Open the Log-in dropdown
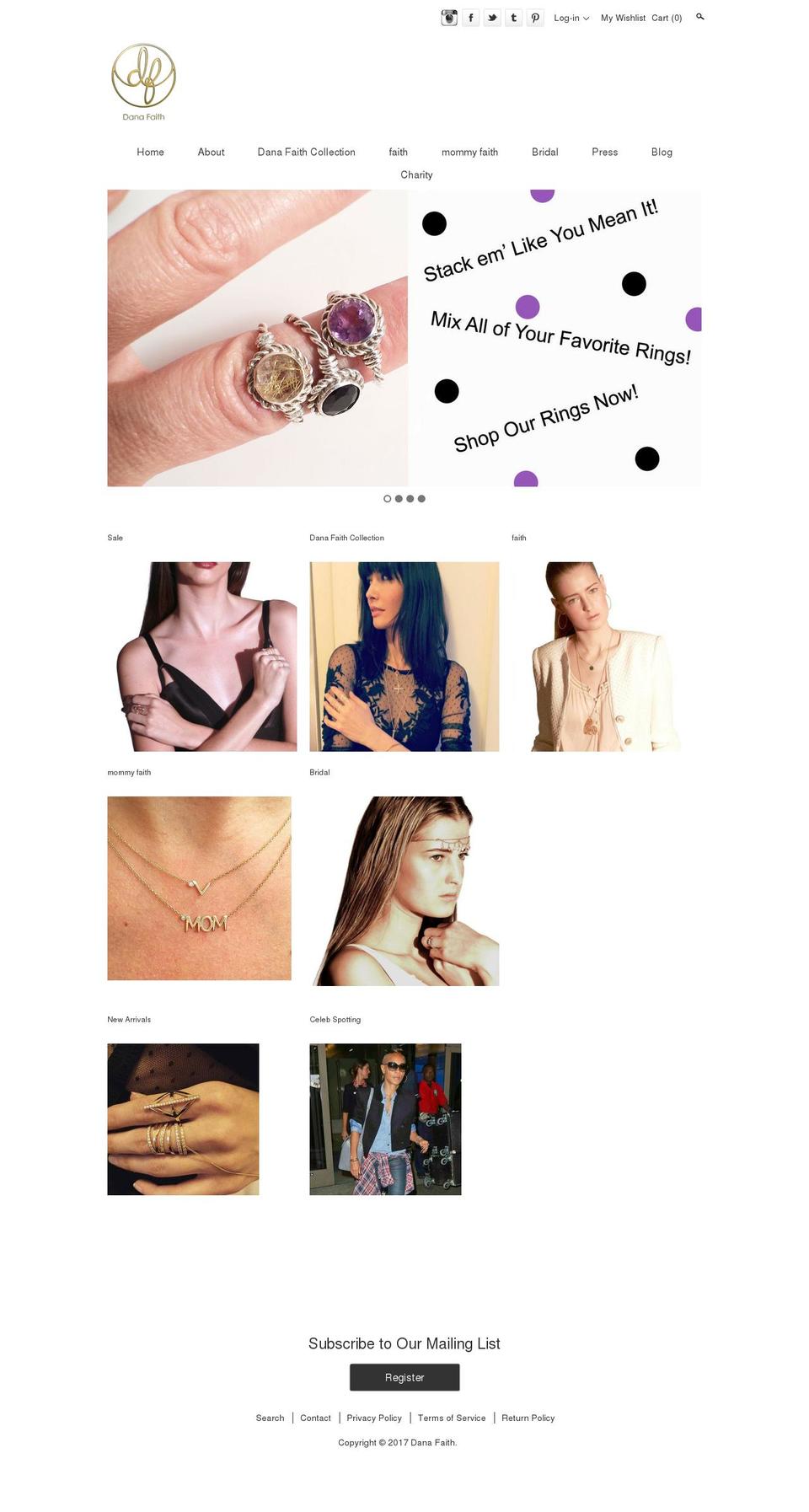Image resolution: width=809 pixels, height=1512 pixels. (x=570, y=18)
